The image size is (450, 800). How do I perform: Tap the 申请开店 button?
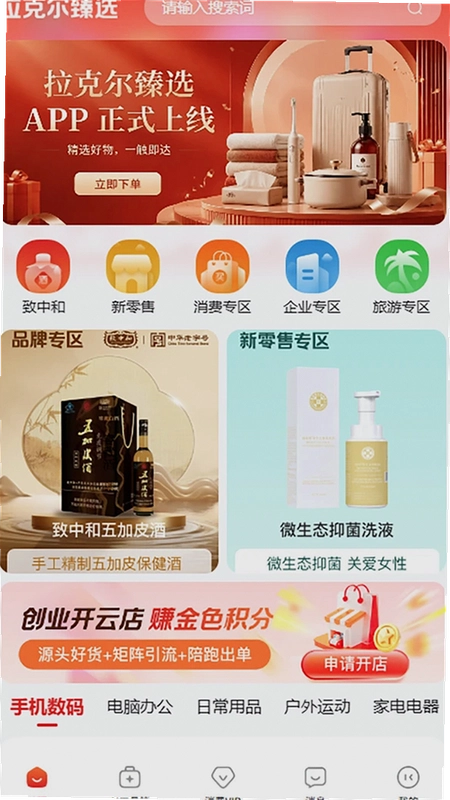pyautogui.click(x=355, y=664)
